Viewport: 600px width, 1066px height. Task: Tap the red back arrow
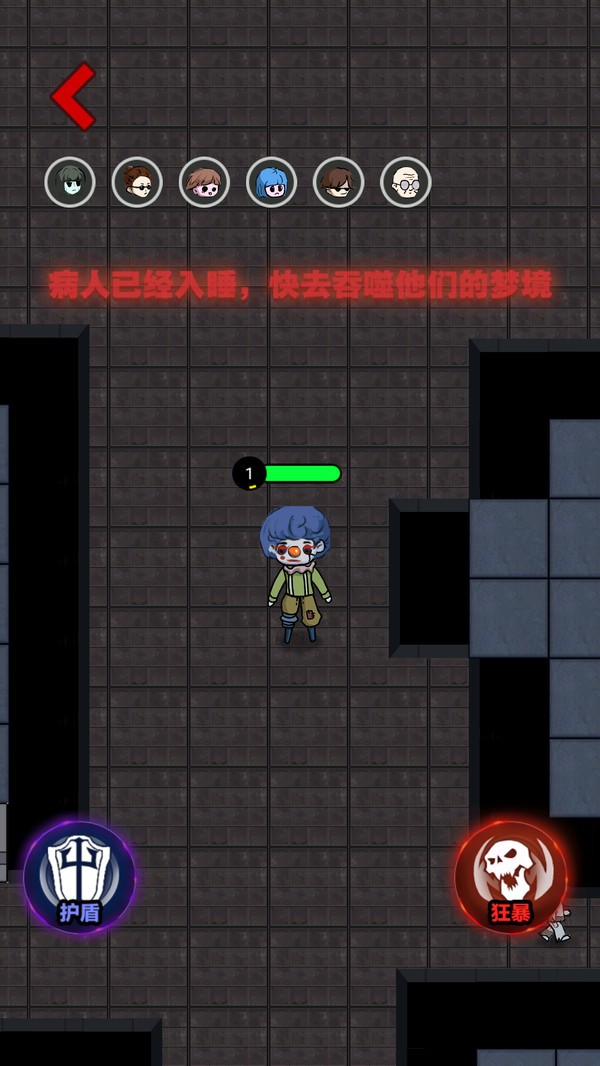pyautogui.click(x=73, y=97)
